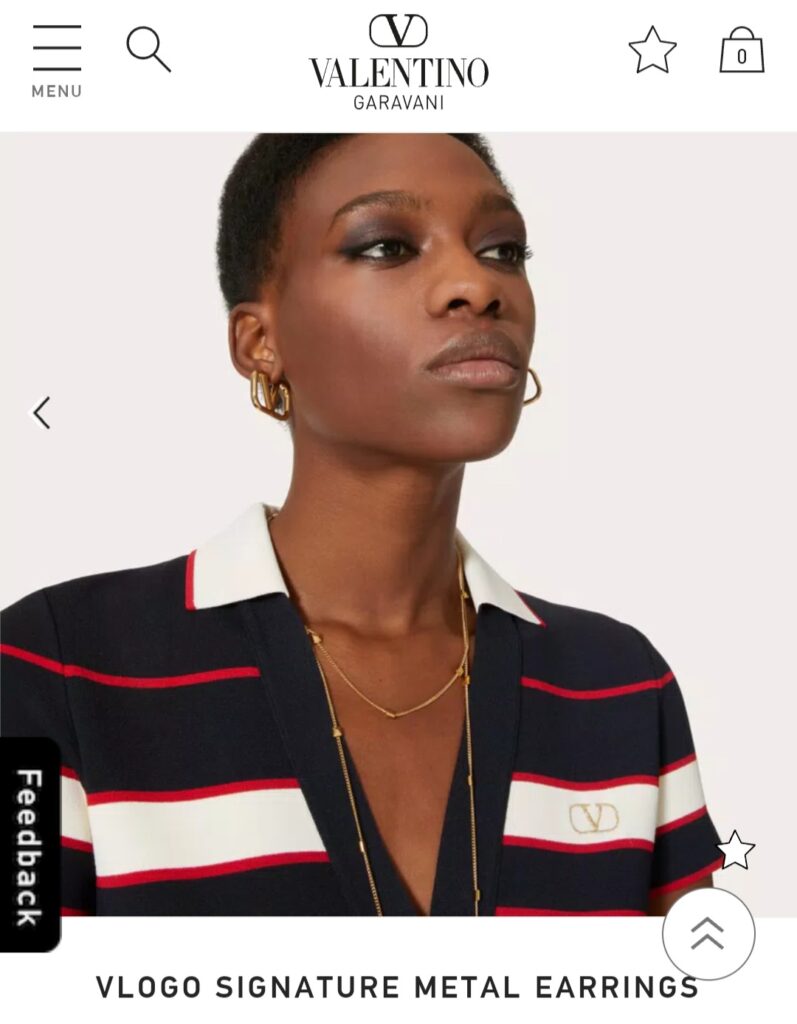Jump back to top of page
The image size is (797, 1024).
click(708, 933)
